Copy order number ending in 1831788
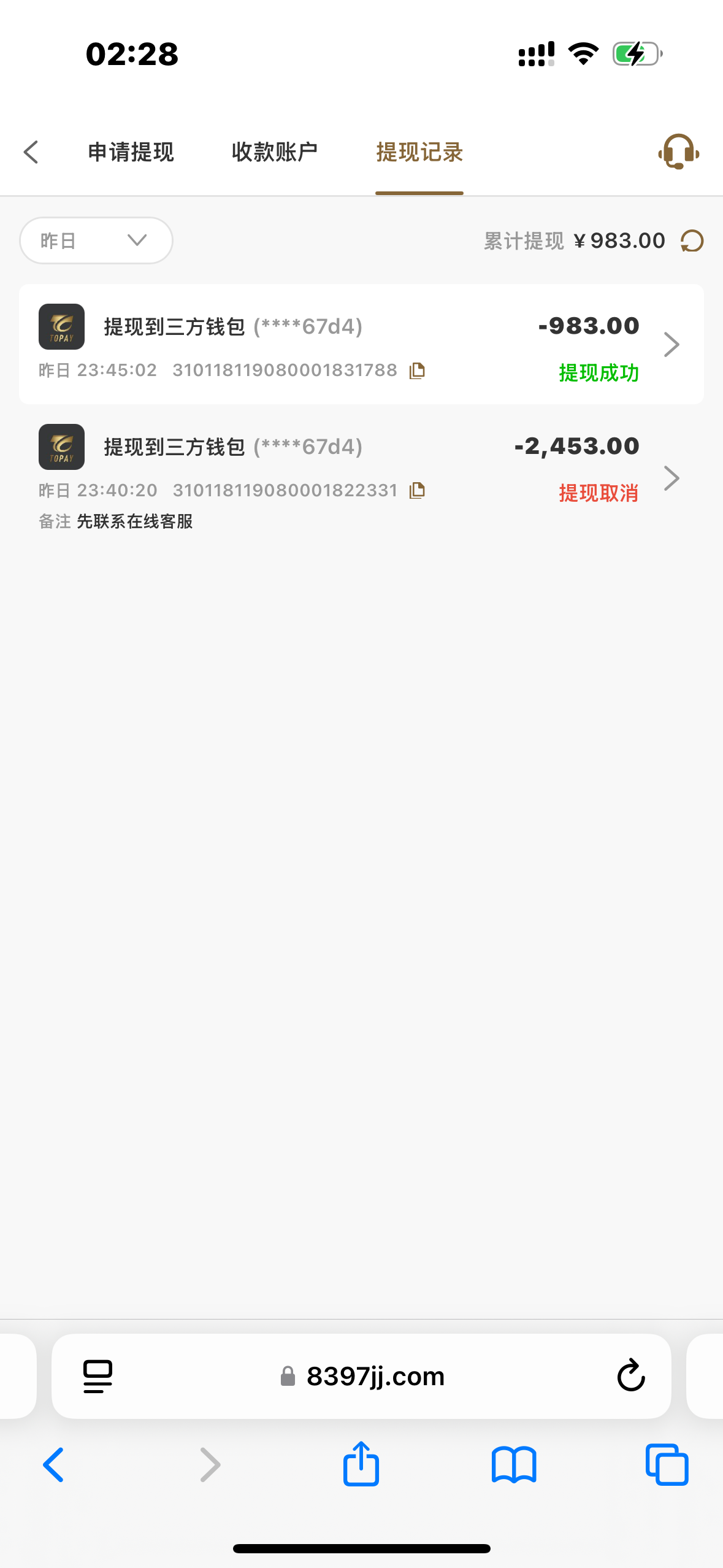Viewport: 723px width, 1568px height. click(418, 371)
